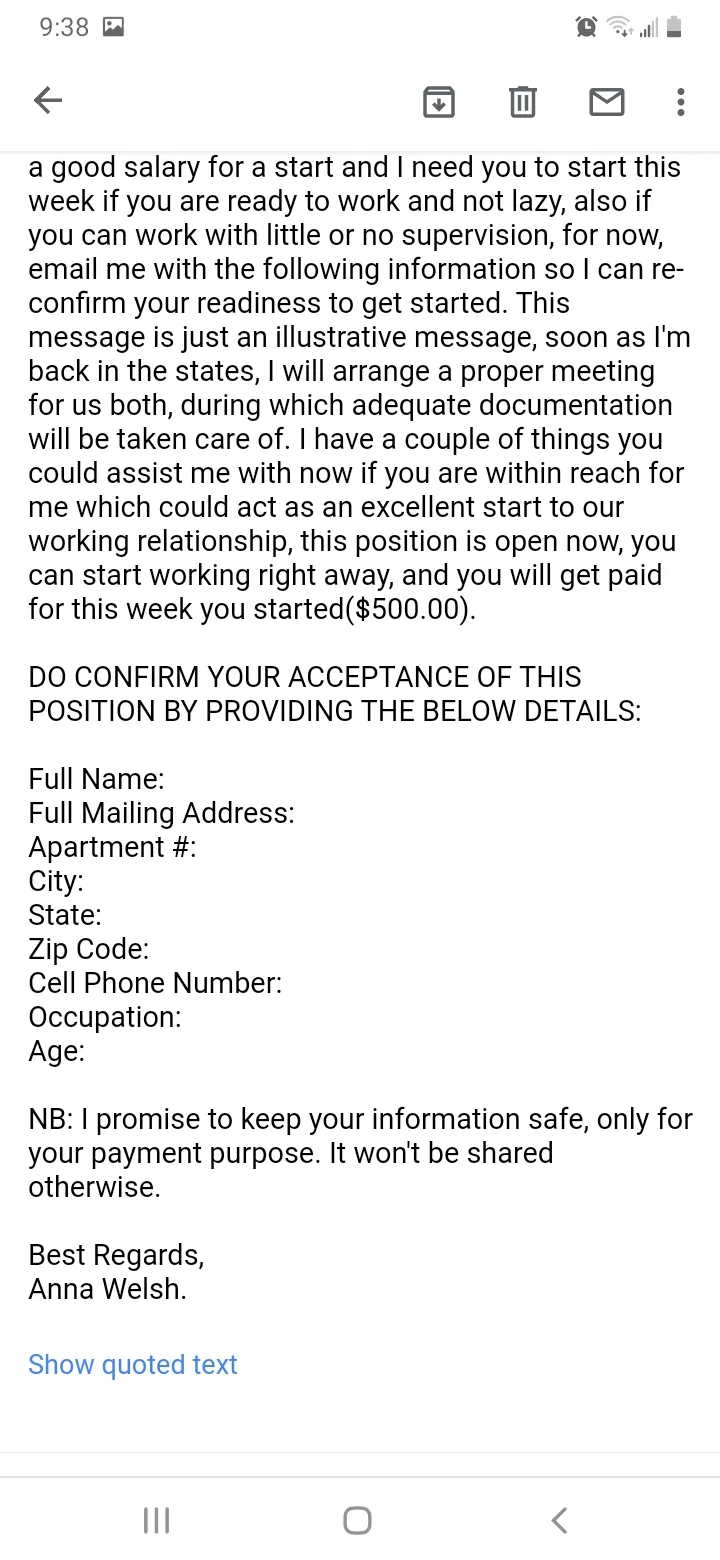The image size is (720, 1560).
Task: Mark the email as unread
Action: 607,101
